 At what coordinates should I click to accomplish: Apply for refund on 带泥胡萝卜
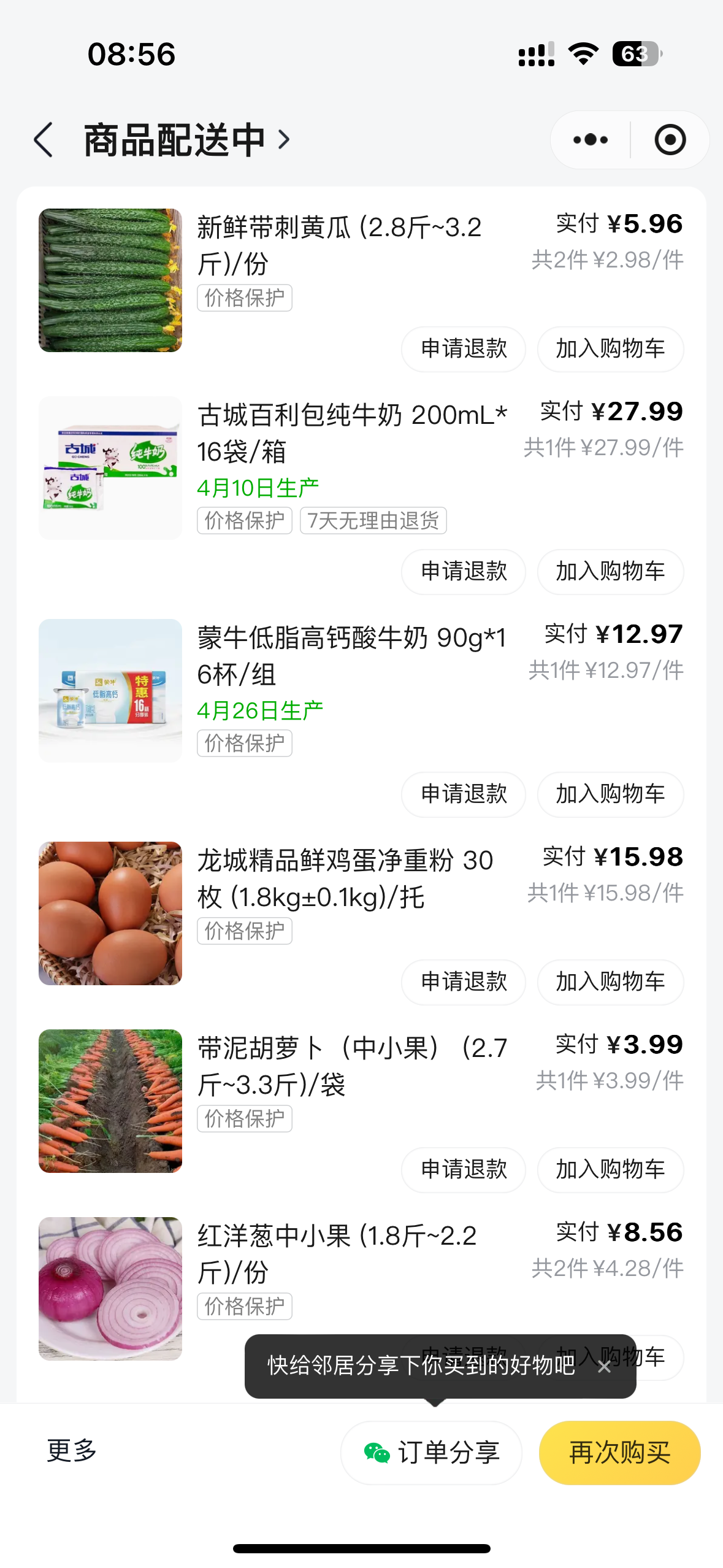[x=464, y=1170]
